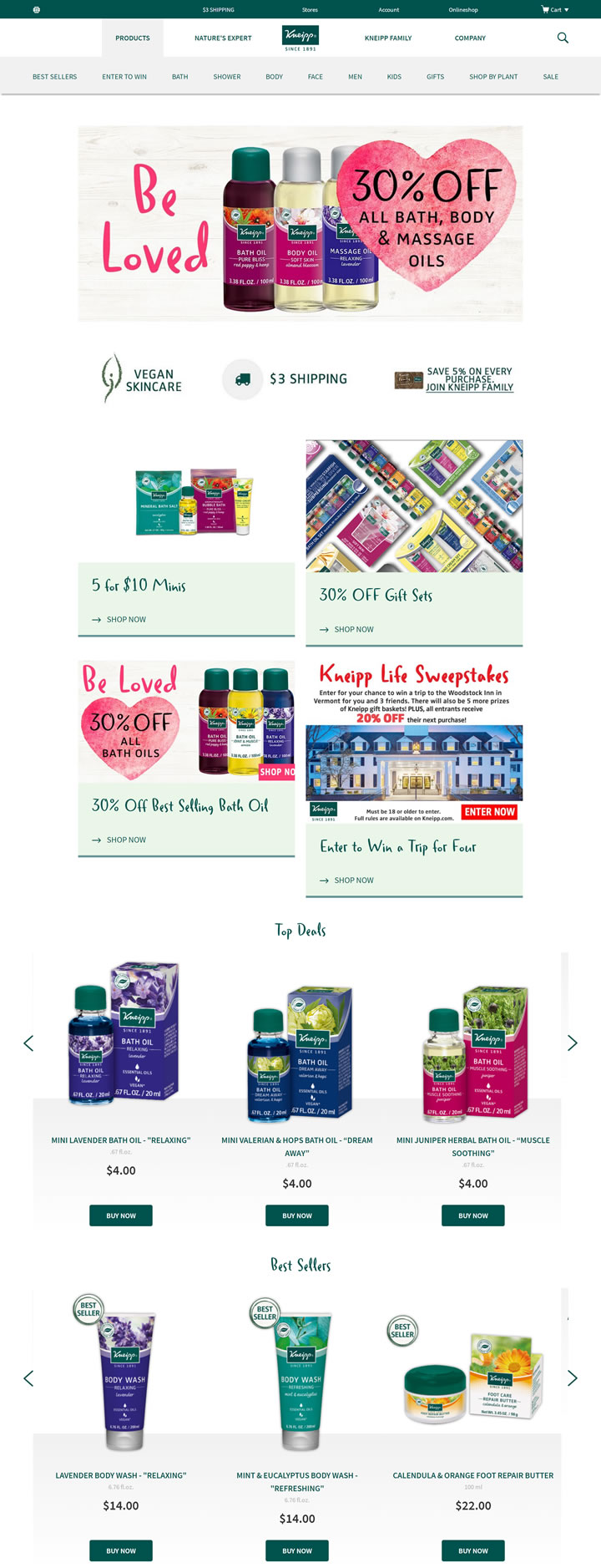Go to Nature's Expert section
Viewport: 601px width, 1568px height.
(x=223, y=38)
